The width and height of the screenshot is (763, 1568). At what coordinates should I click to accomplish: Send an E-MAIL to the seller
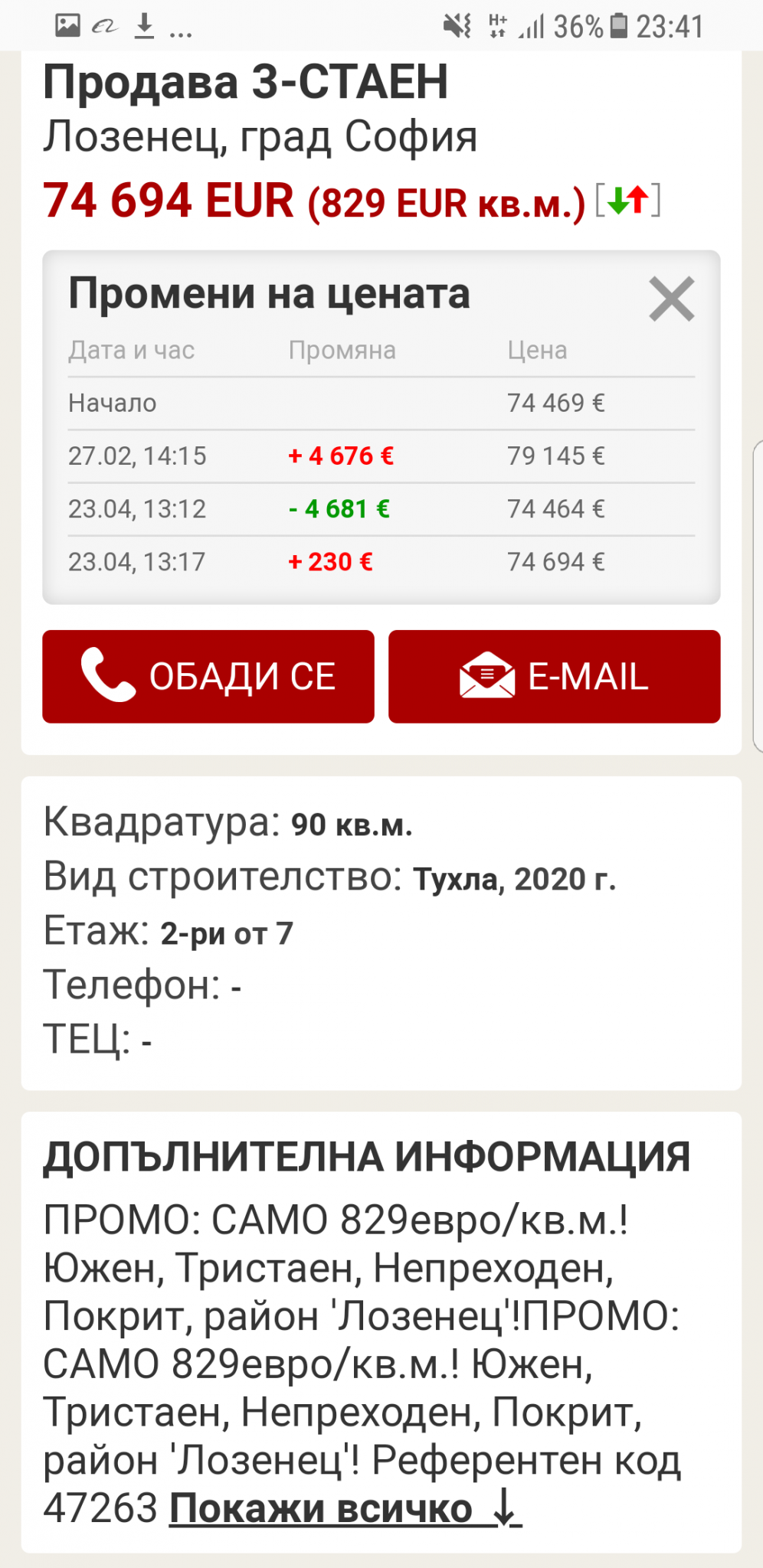[554, 677]
